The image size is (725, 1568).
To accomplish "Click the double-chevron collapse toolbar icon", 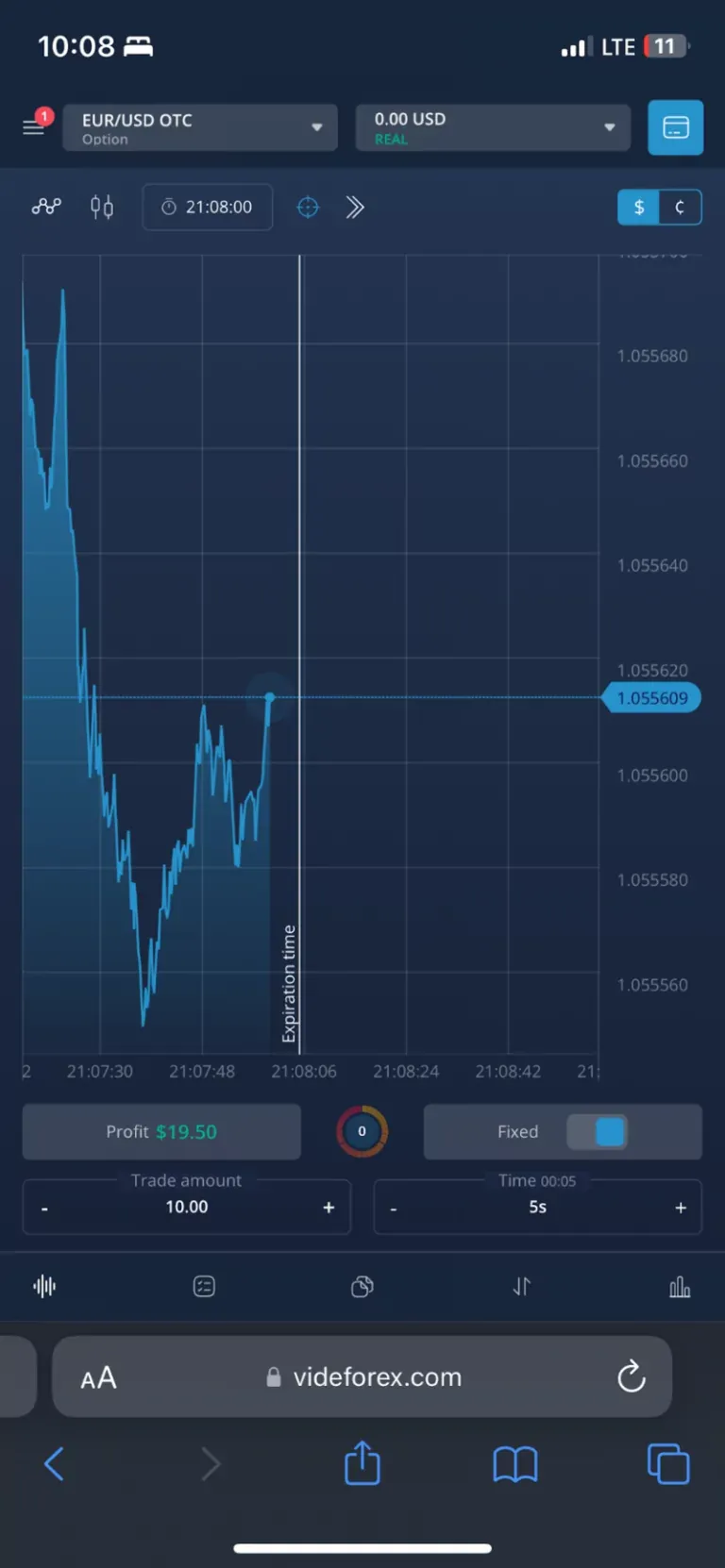I will (x=355, y=207).
